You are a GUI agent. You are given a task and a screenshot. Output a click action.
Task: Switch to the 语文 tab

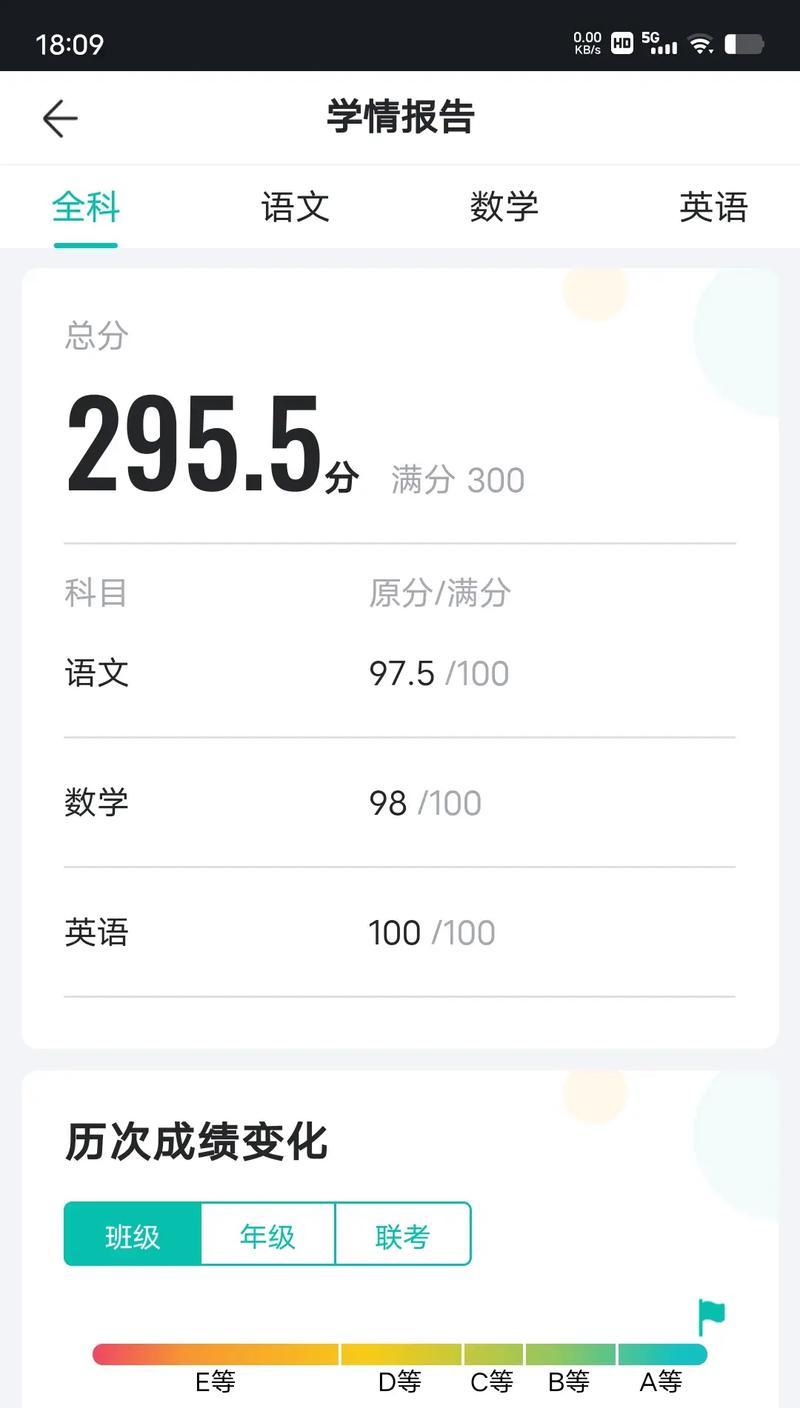295,207
